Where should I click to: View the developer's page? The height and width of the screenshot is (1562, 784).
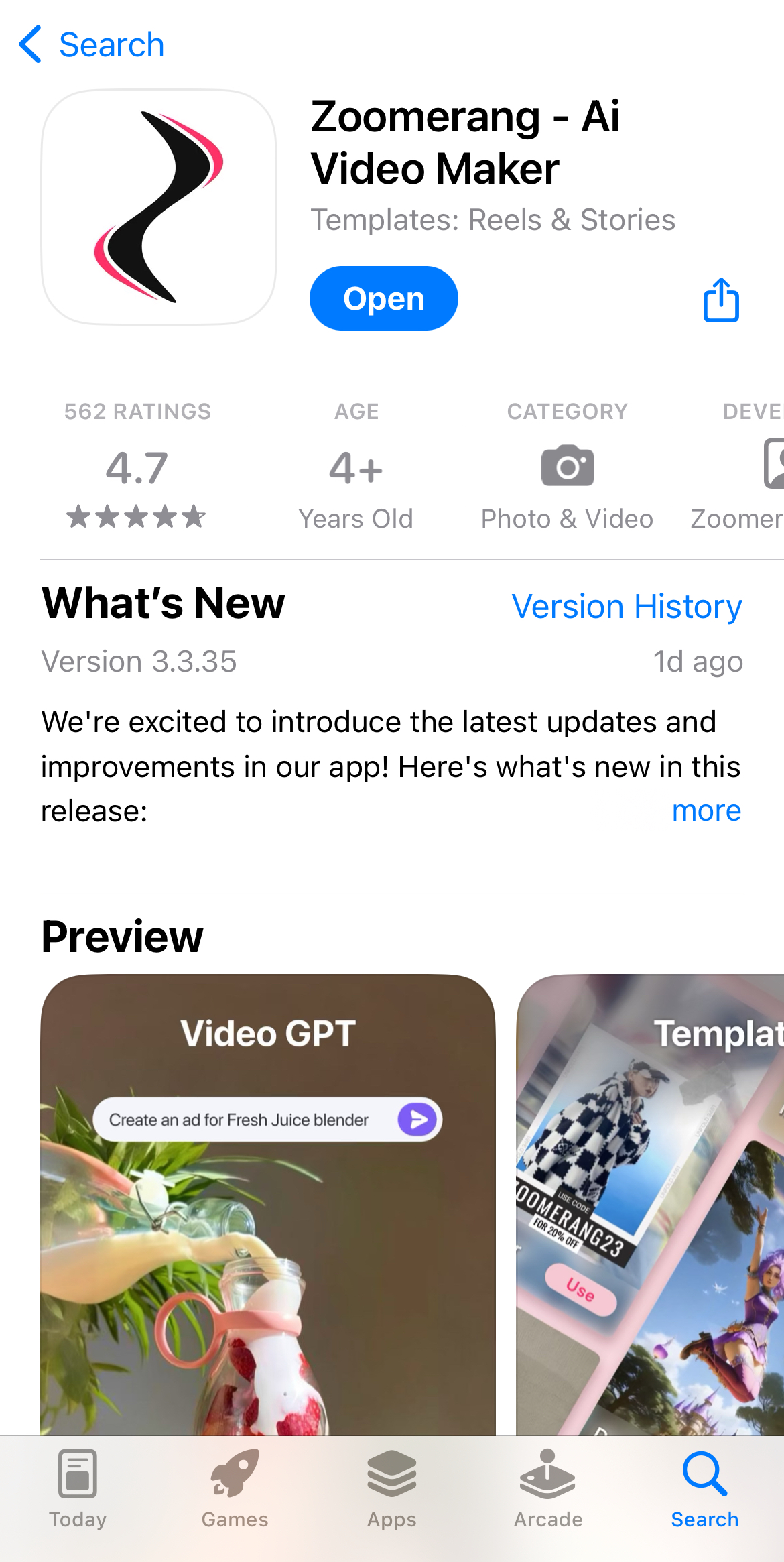pyautogui.click(x=744, y=465)
